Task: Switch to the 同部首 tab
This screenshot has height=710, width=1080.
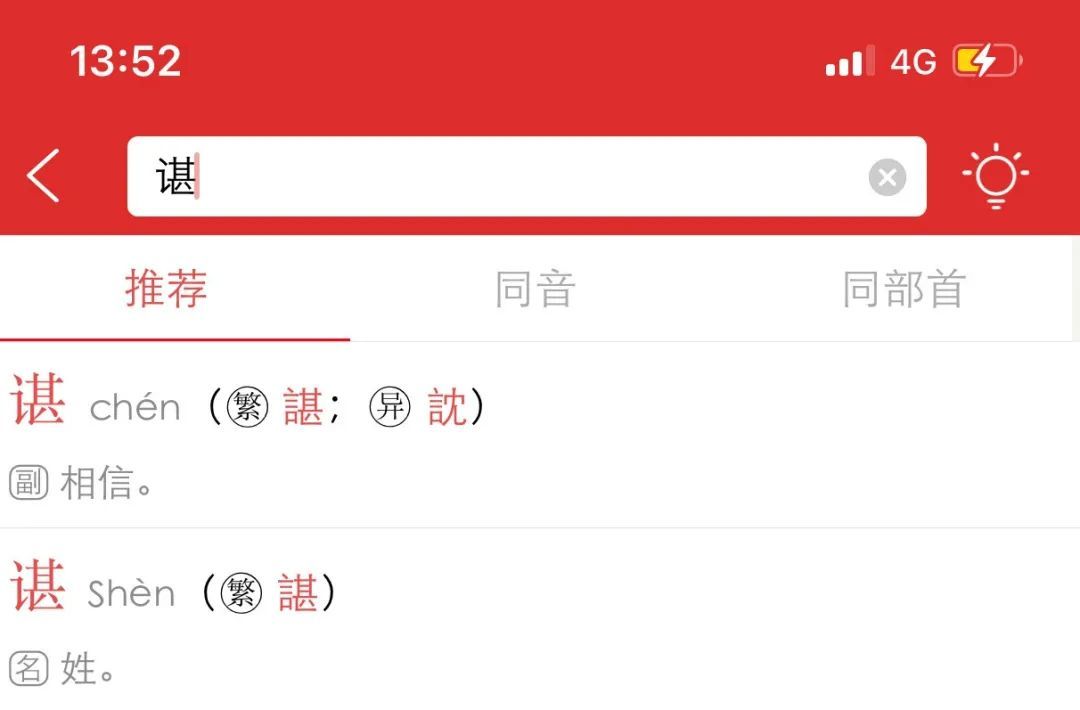Action: tap(903, 290)
